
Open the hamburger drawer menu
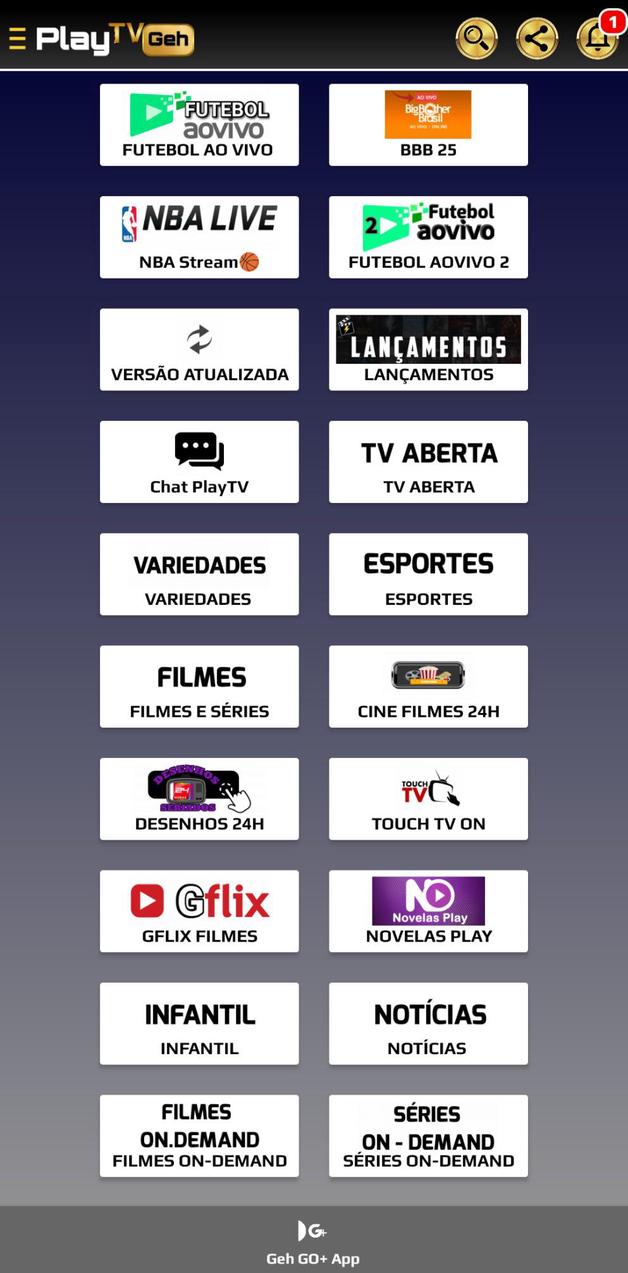pyautogui.click(x=17, y=39)
